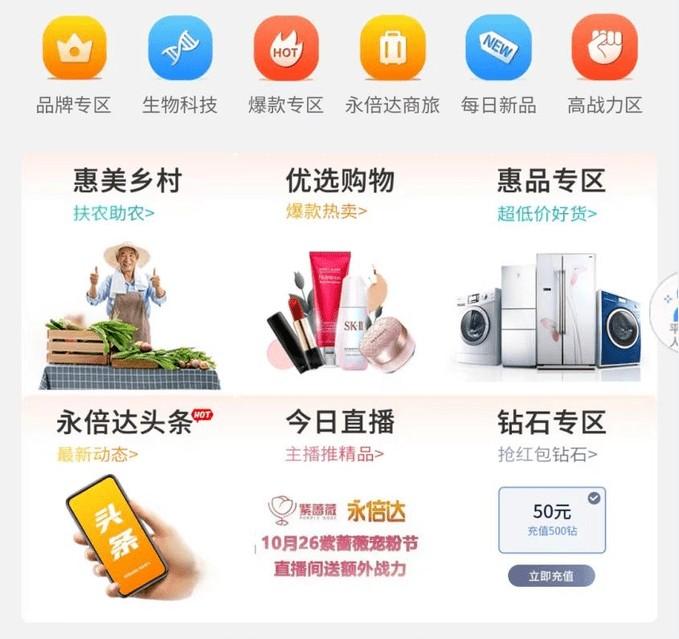Tap the 立即充值 recharge button

pyautogui.click(x=551, y=576)
